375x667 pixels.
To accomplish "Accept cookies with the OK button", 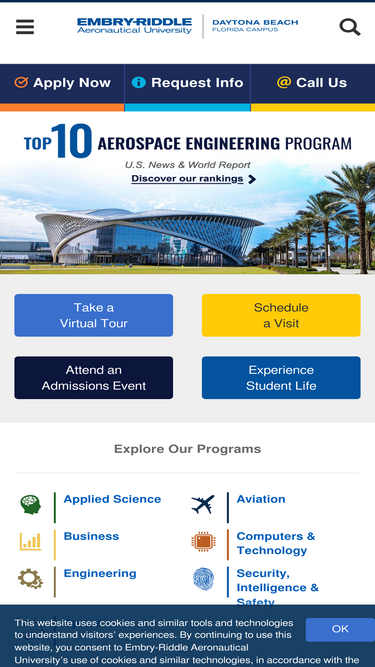I will point(340,629).
